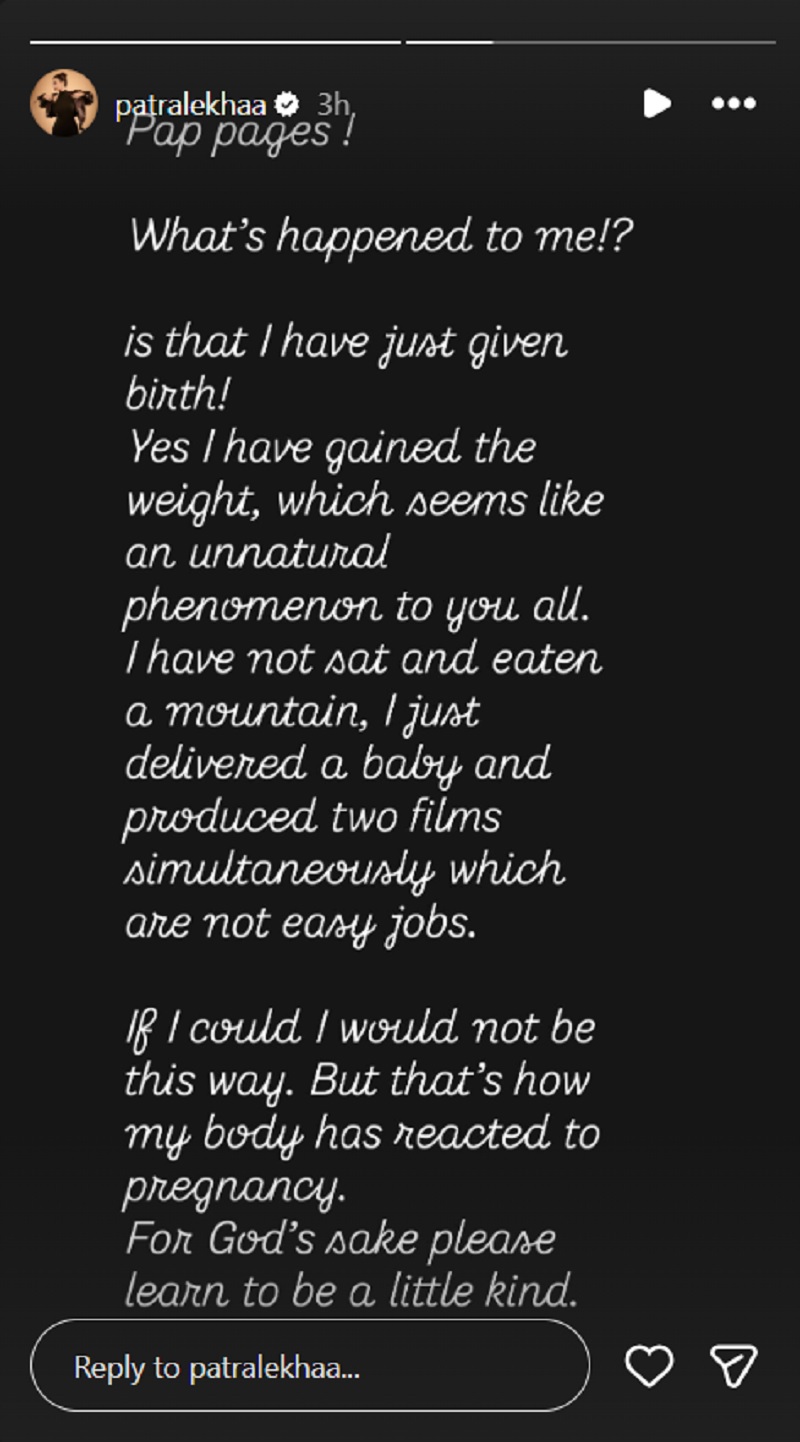
Task: Resume story playback
Action: click(656, 103)
